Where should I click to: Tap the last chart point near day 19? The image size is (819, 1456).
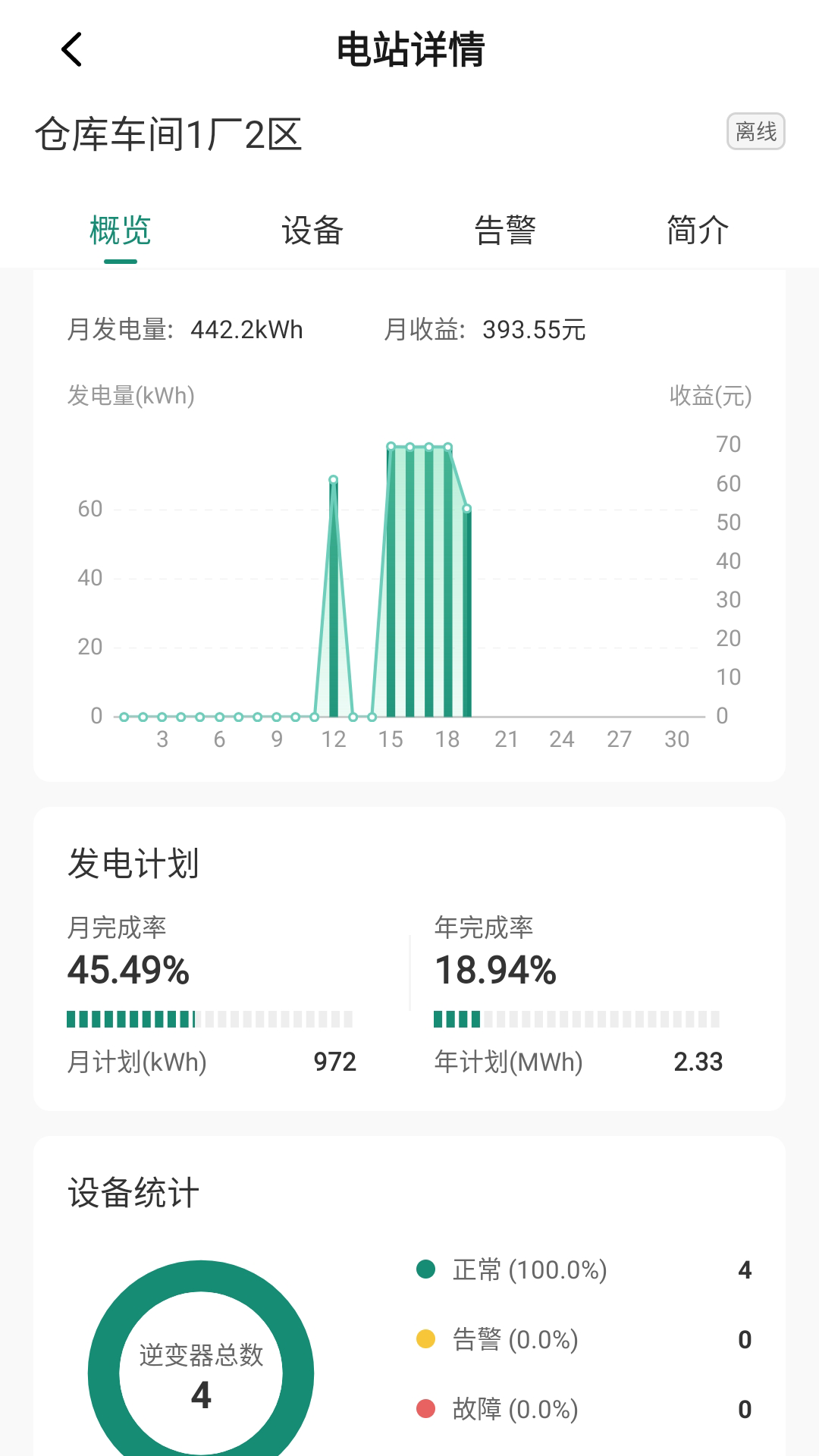pos(468,508)
